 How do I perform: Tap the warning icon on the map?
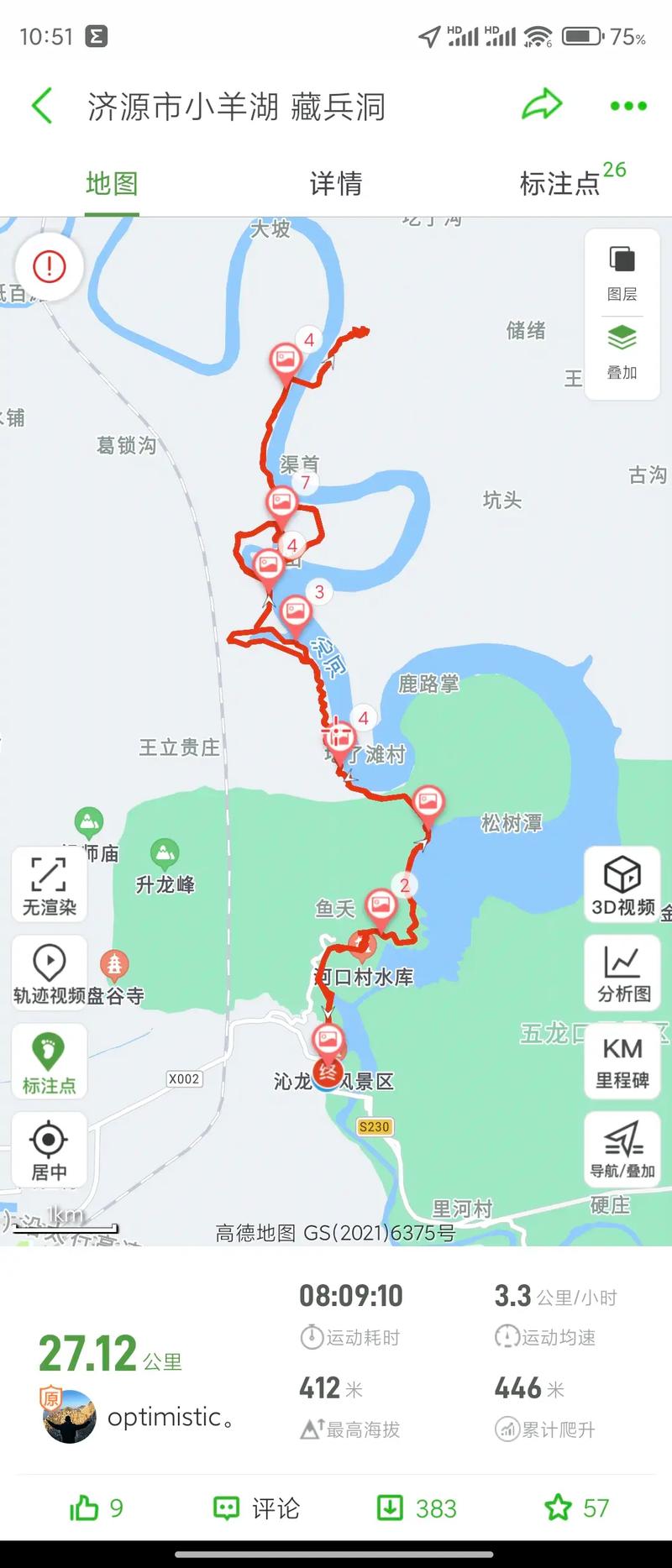click(x=50, y=266)
